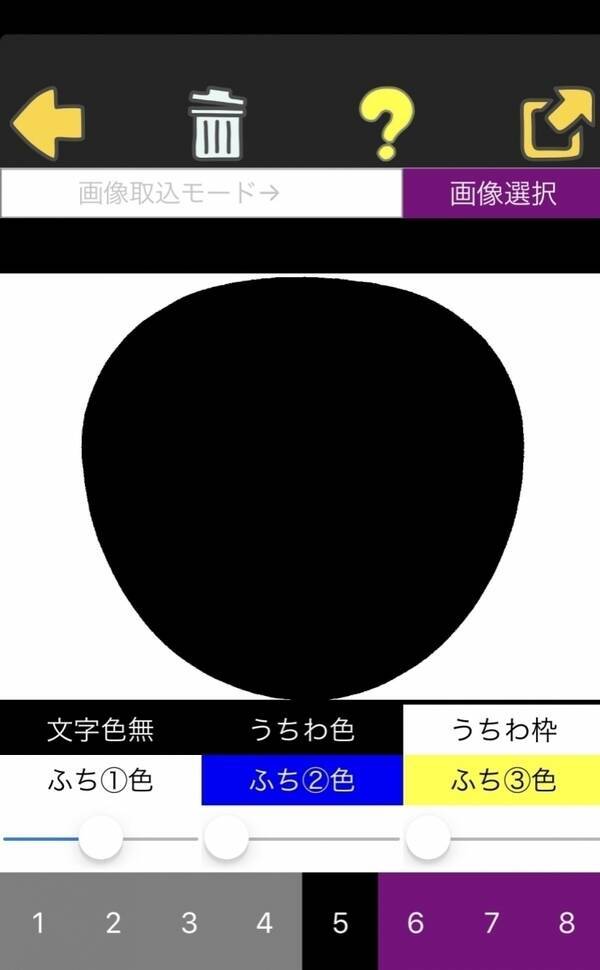Select the 文字色無 option
The image size is (600, 970).
coord(100,730)
